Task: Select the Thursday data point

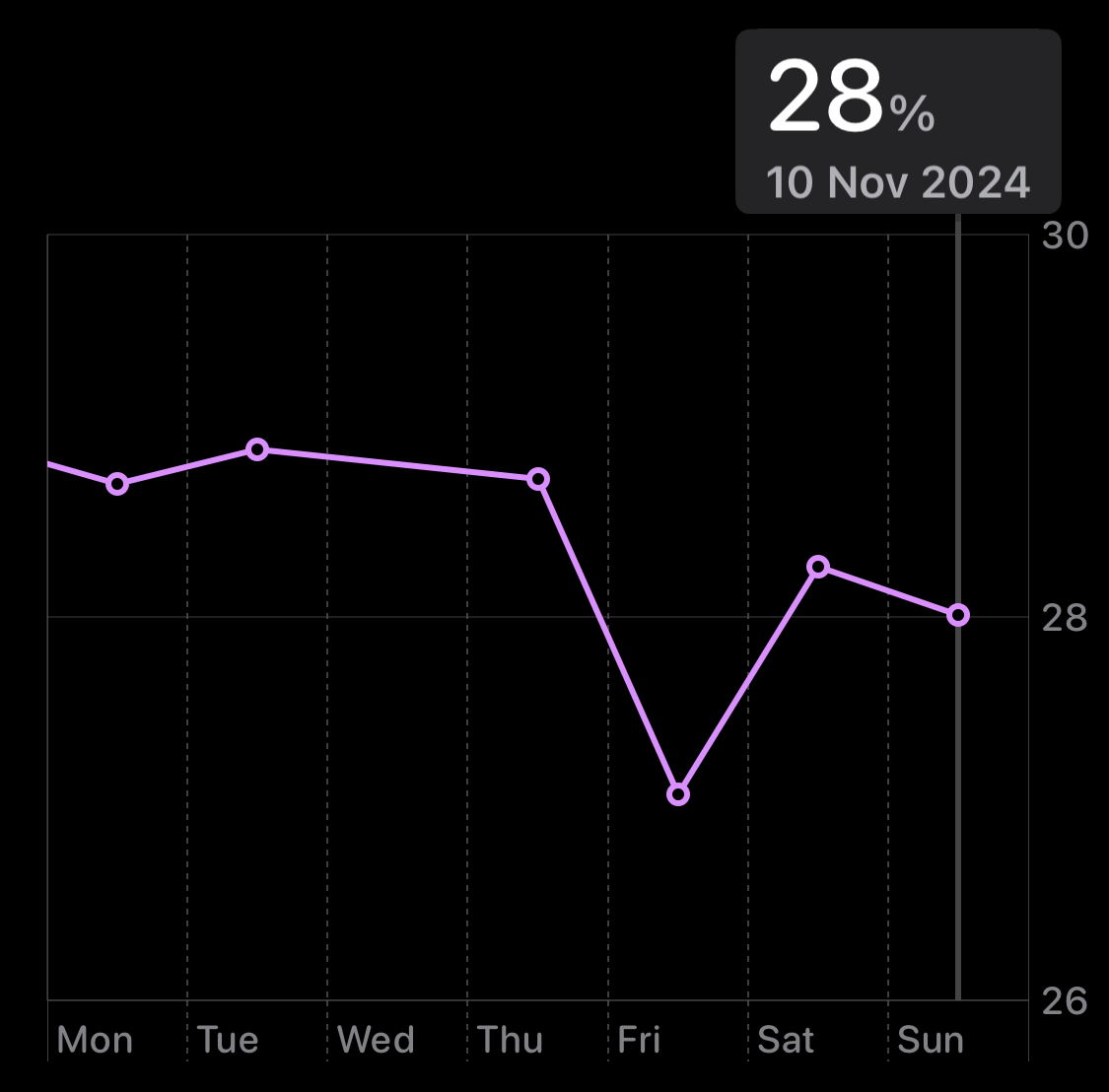Action: tap(538, 479)
